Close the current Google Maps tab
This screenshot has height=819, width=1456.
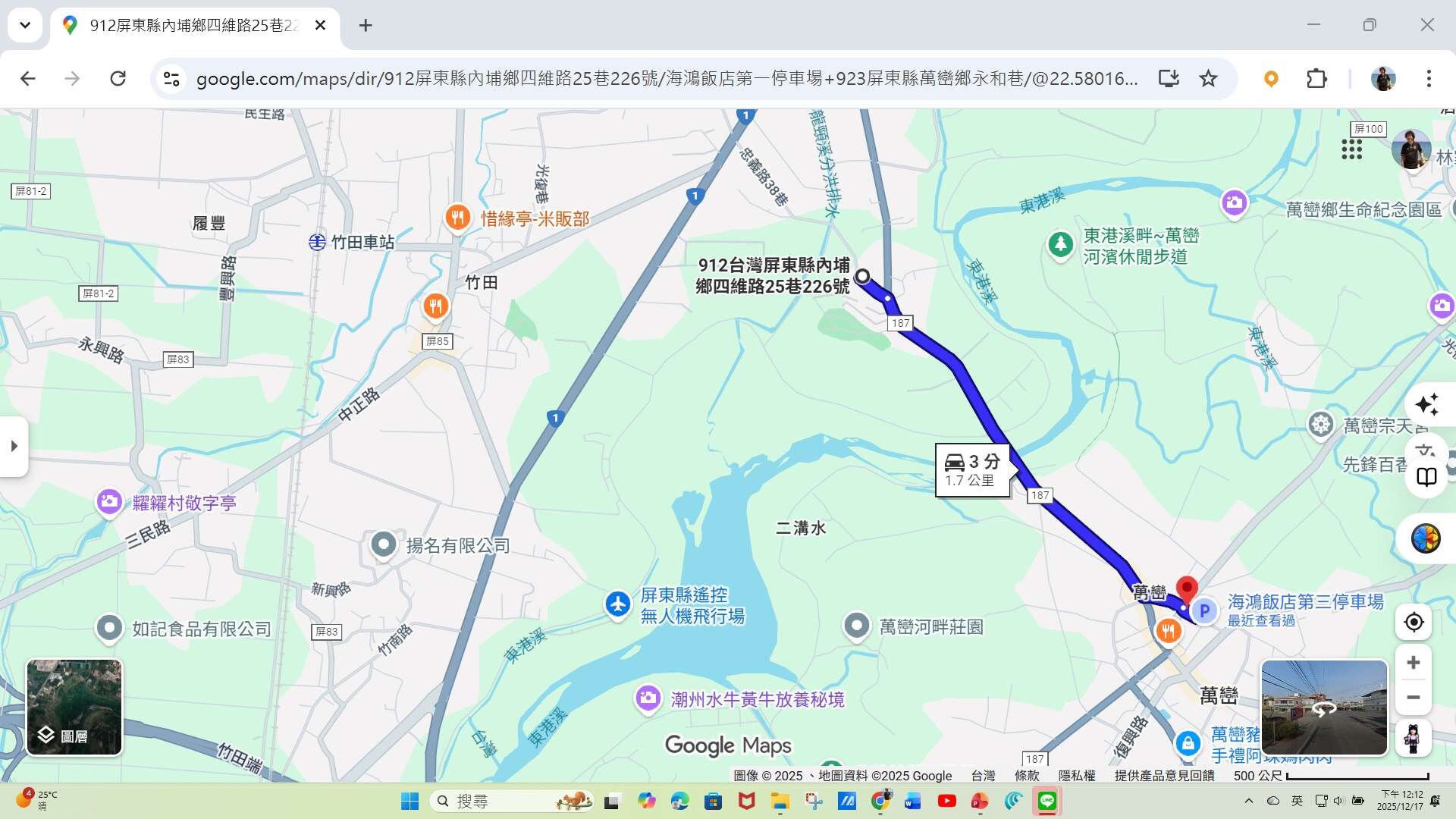320,25
